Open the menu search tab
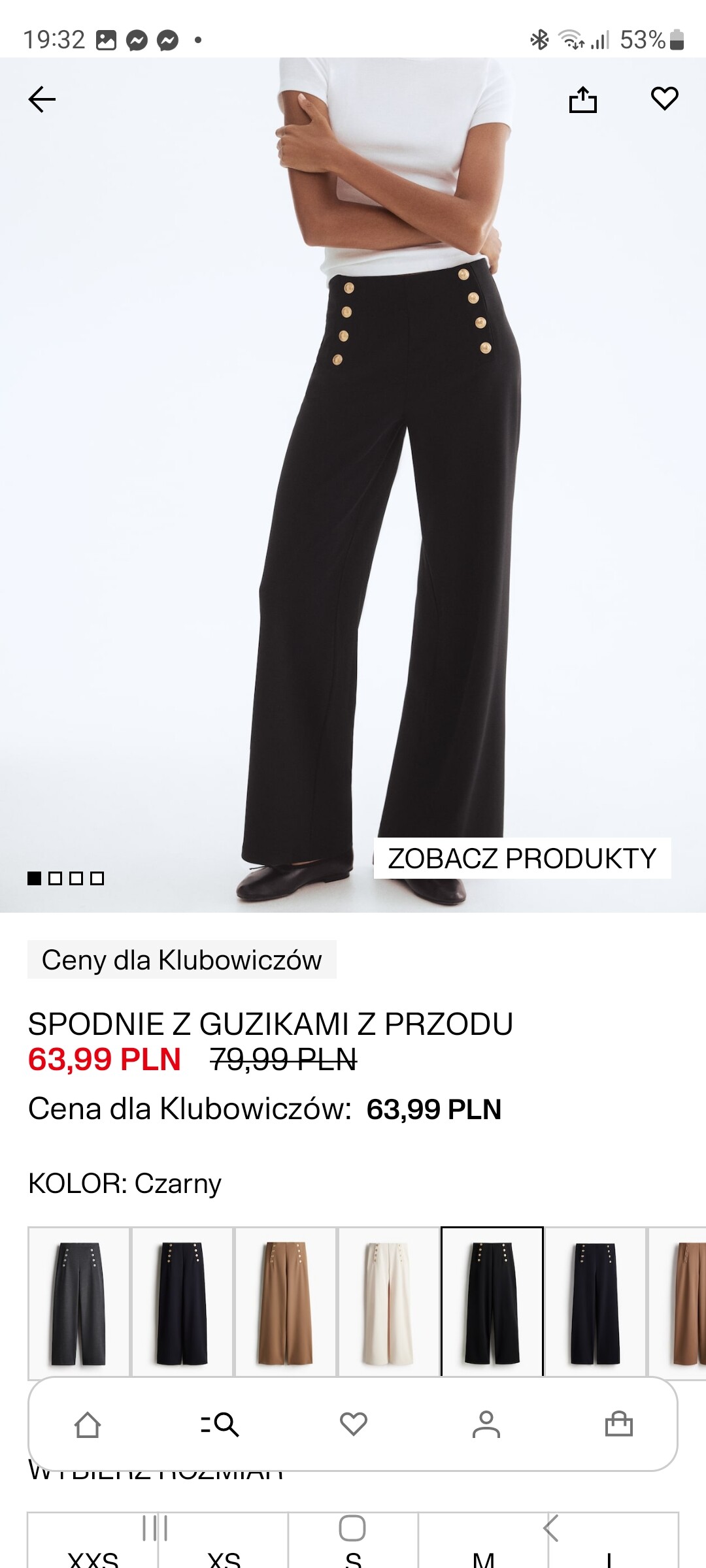706x1568 pixels. tap(220, 1424)
